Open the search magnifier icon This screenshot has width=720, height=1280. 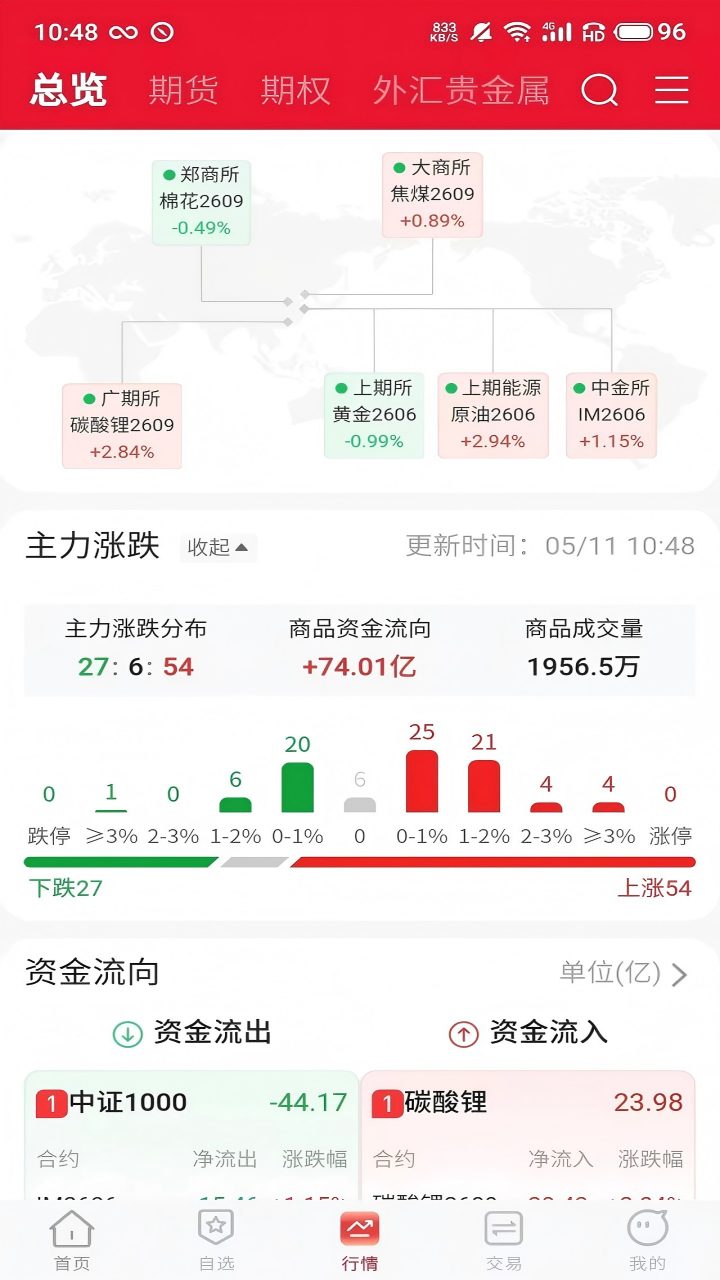[x=600, y=91]
